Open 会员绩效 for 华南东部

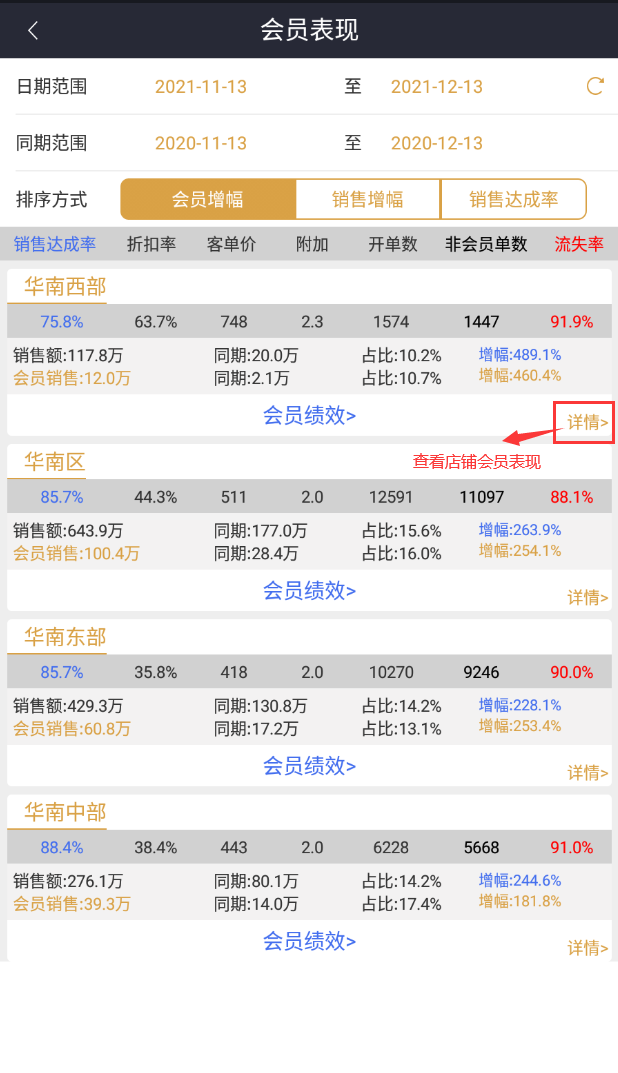pos(309,766)
